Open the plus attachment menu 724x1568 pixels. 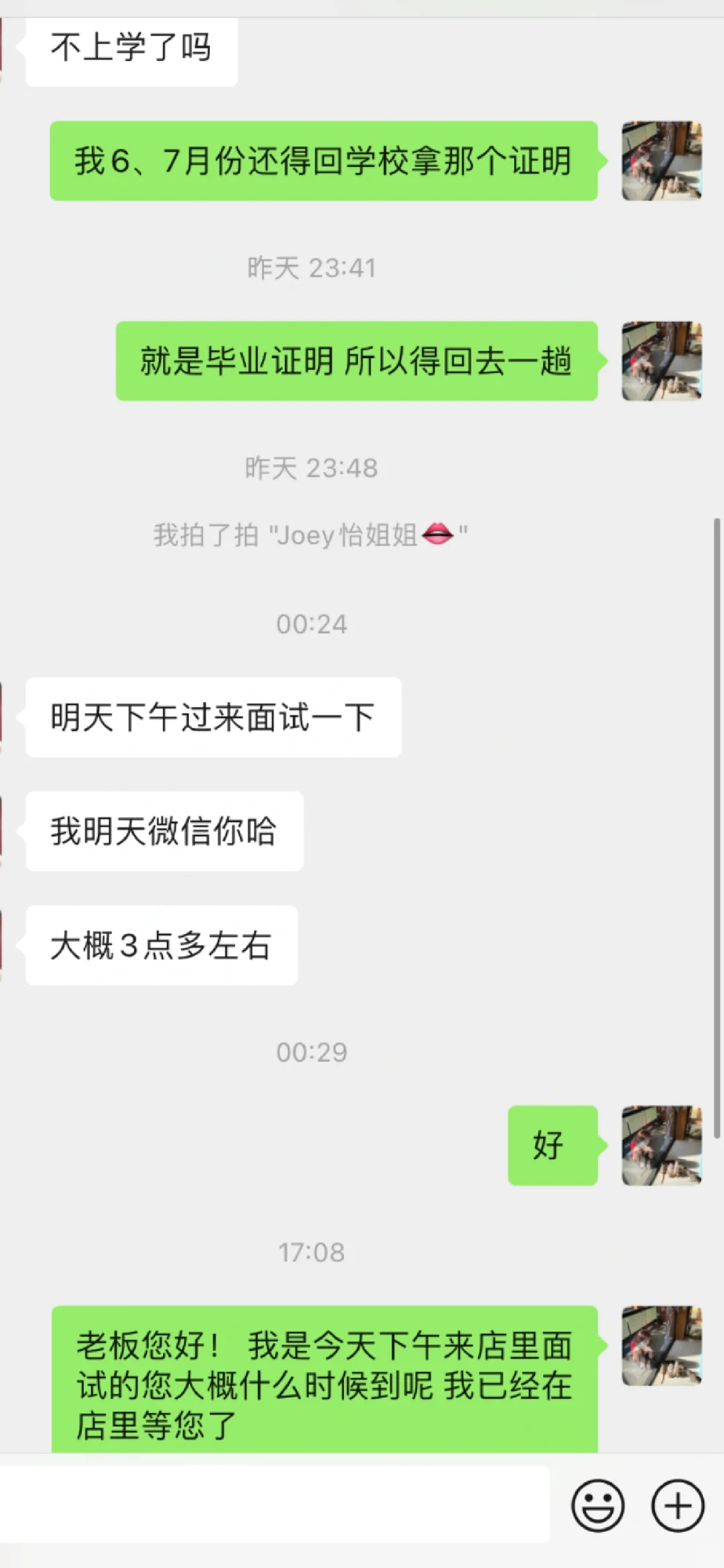coord(678,1506)
